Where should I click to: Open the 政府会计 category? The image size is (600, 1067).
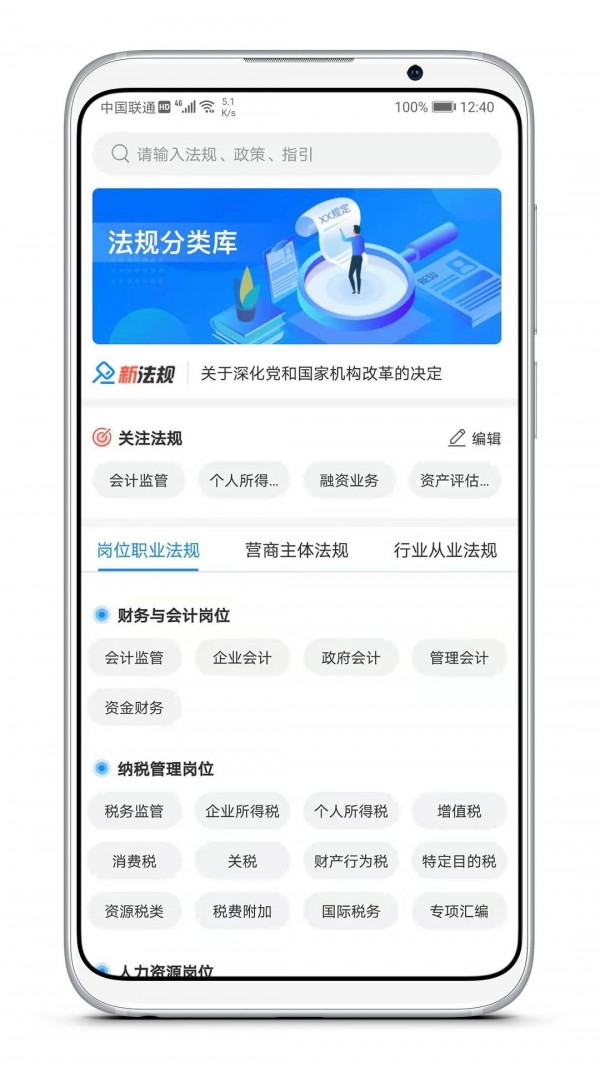[350, 658]
